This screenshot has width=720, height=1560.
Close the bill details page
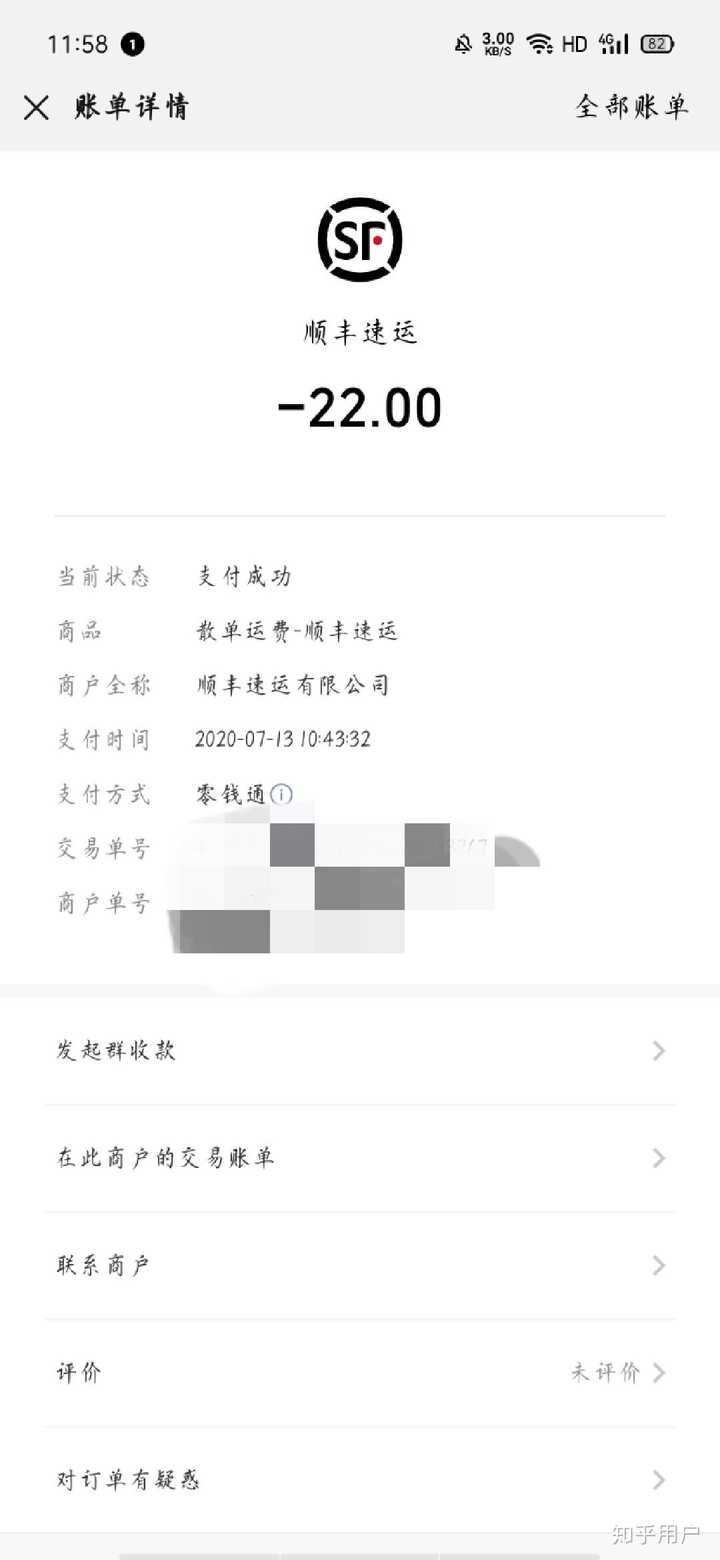click(36, 108)
